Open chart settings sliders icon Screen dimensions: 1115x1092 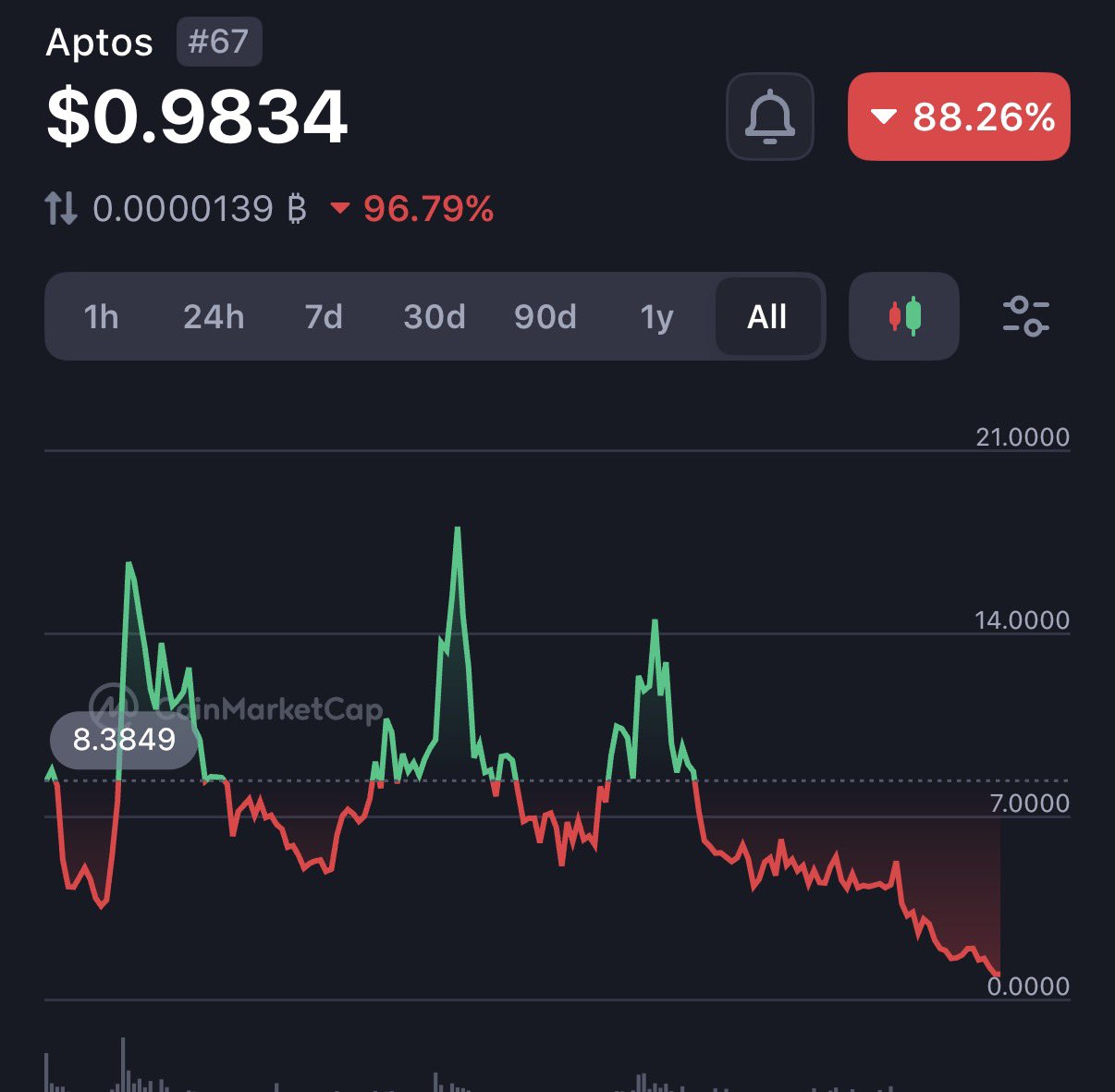[1025, 316]
